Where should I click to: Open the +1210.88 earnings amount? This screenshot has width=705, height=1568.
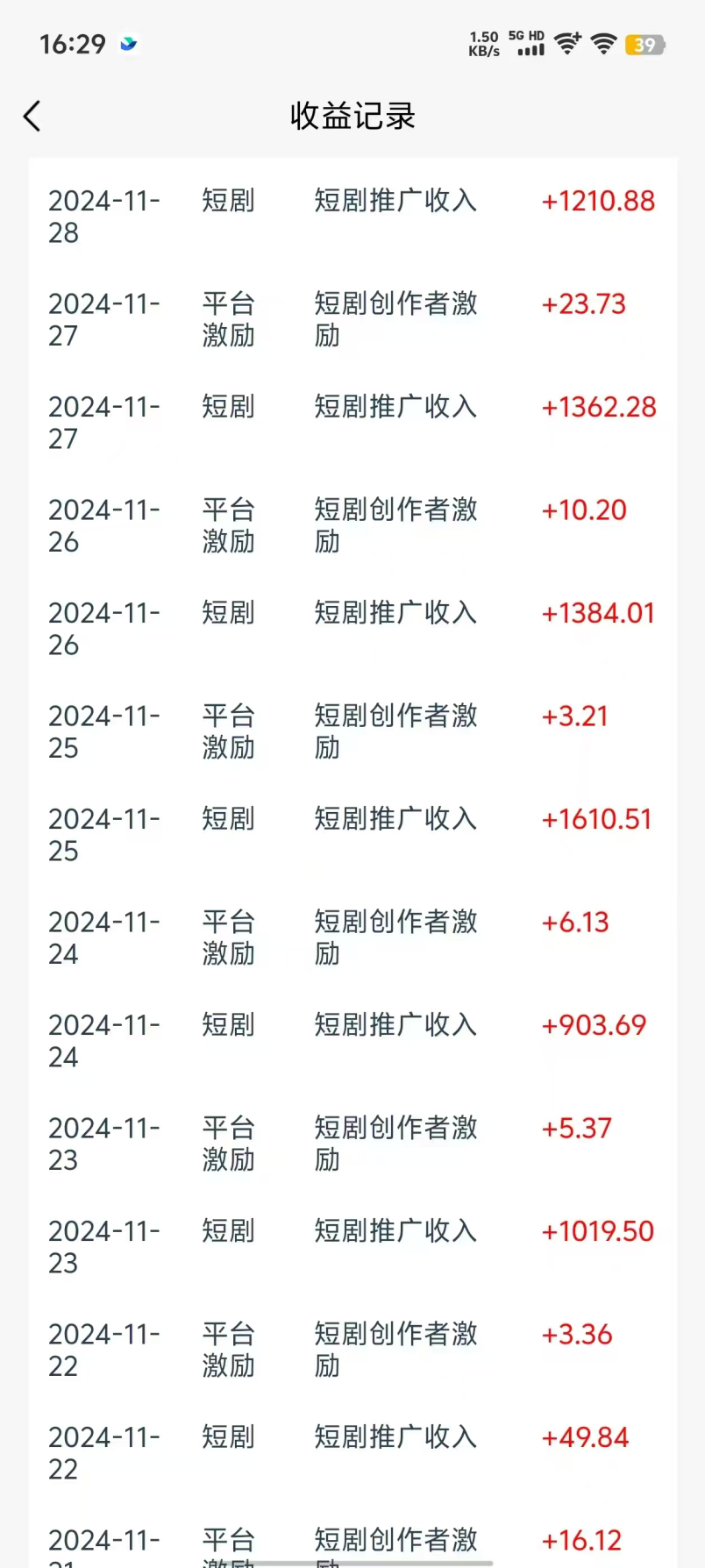(598, 201)
